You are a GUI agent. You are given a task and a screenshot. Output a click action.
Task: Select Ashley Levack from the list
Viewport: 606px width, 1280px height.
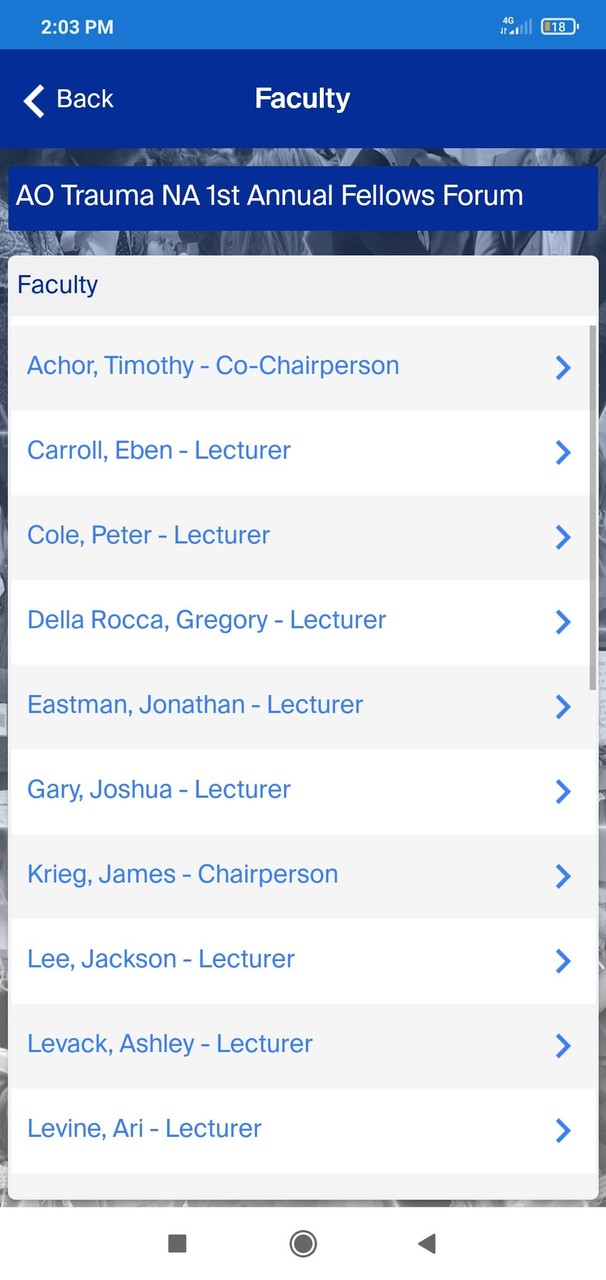click(300, 1045)
